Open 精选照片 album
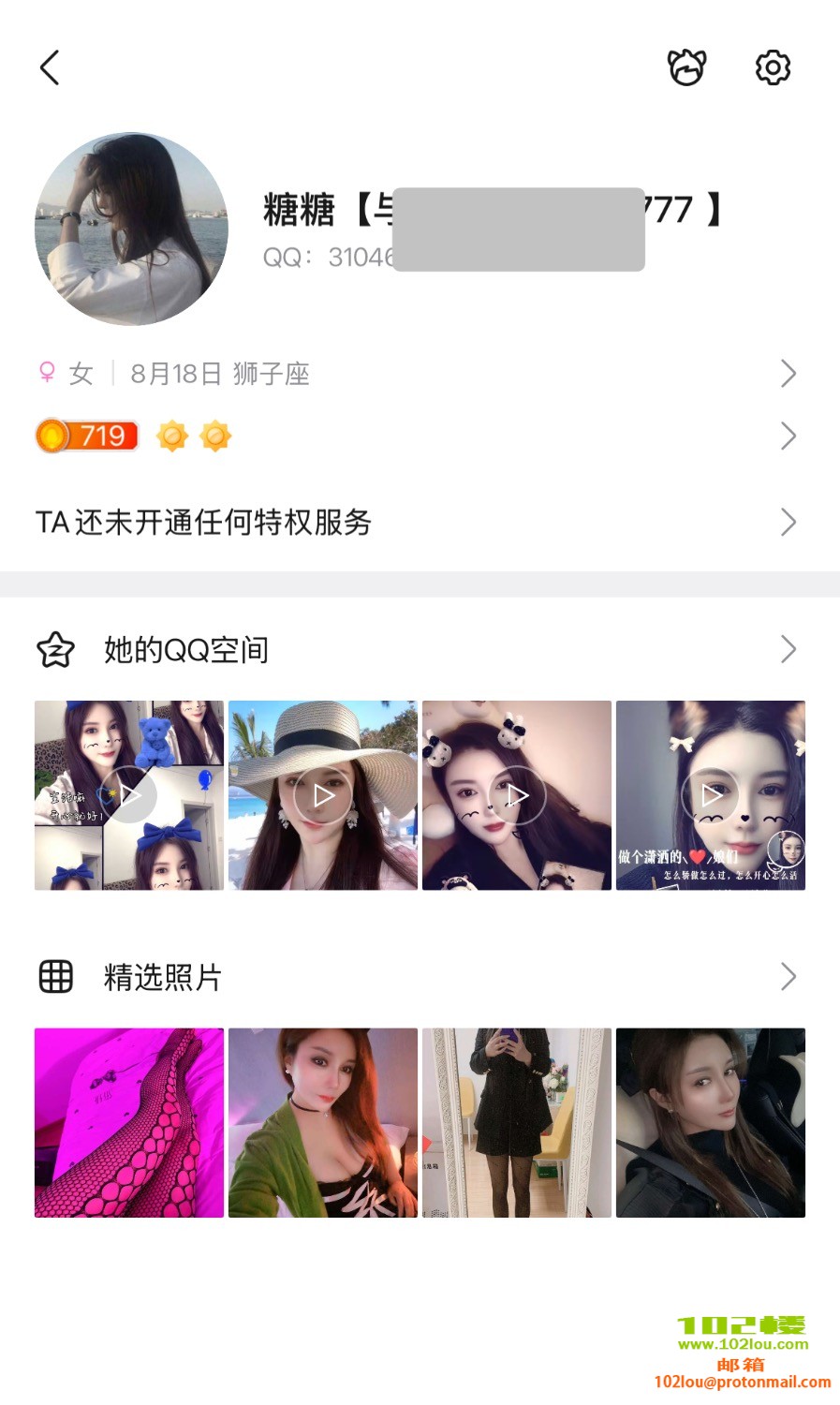Viewport: 840px width, 1405px height. pyautogui.click(x=420, y=977)
